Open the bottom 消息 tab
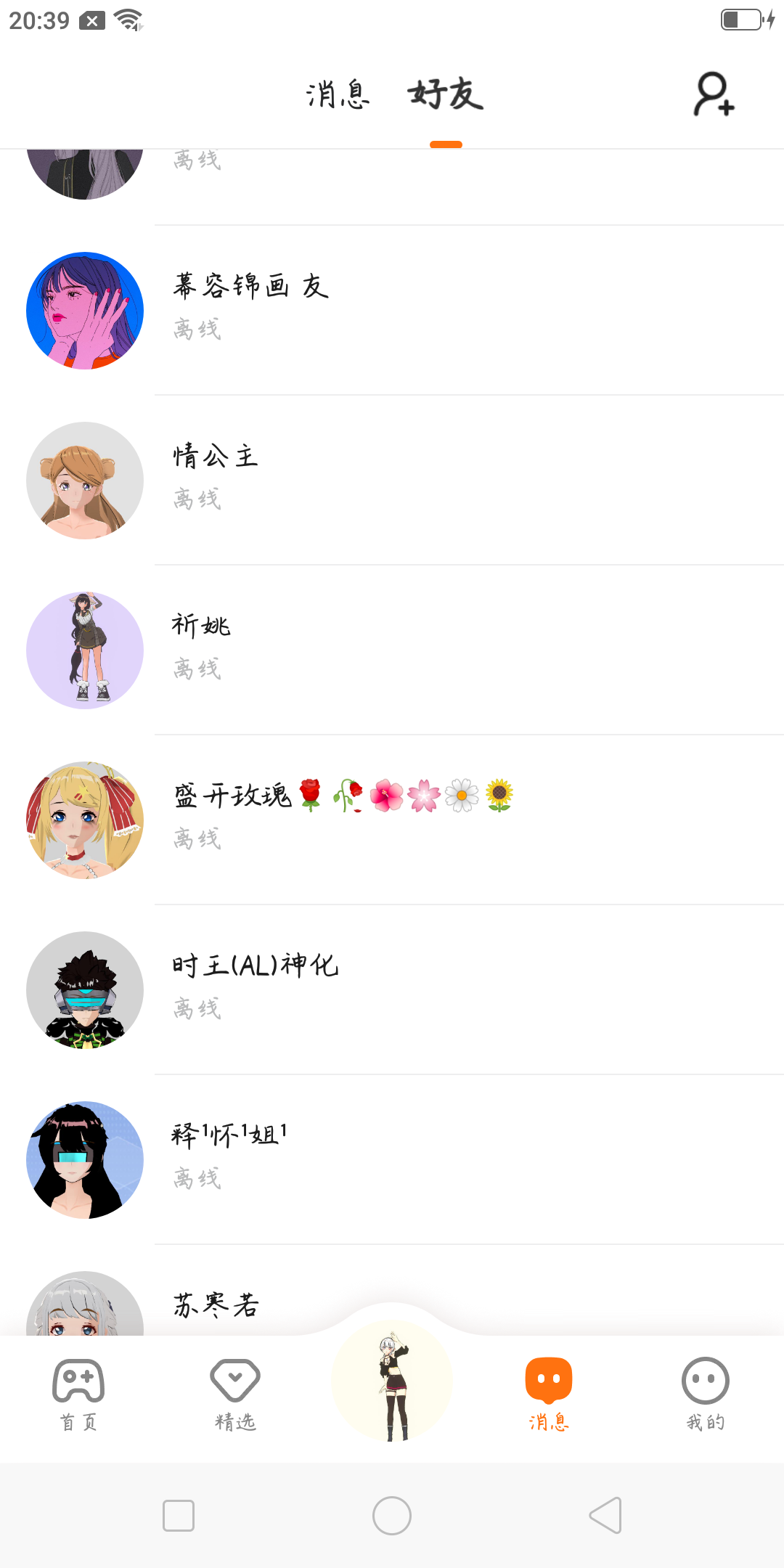Image resolution: width=784 pixels, height=1568 pixels. (x=549, y=1394)
